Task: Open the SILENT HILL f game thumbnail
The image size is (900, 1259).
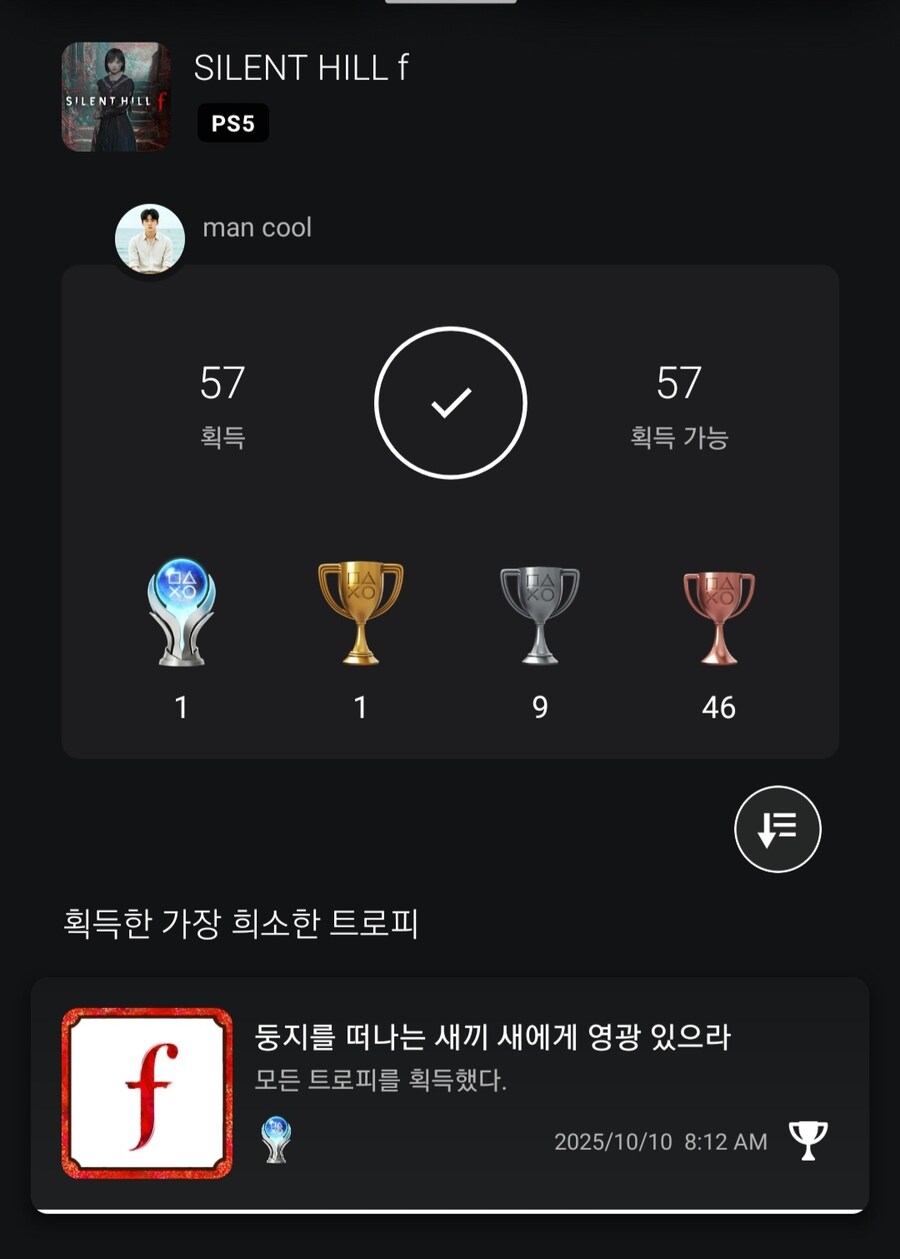Action: 116,97
